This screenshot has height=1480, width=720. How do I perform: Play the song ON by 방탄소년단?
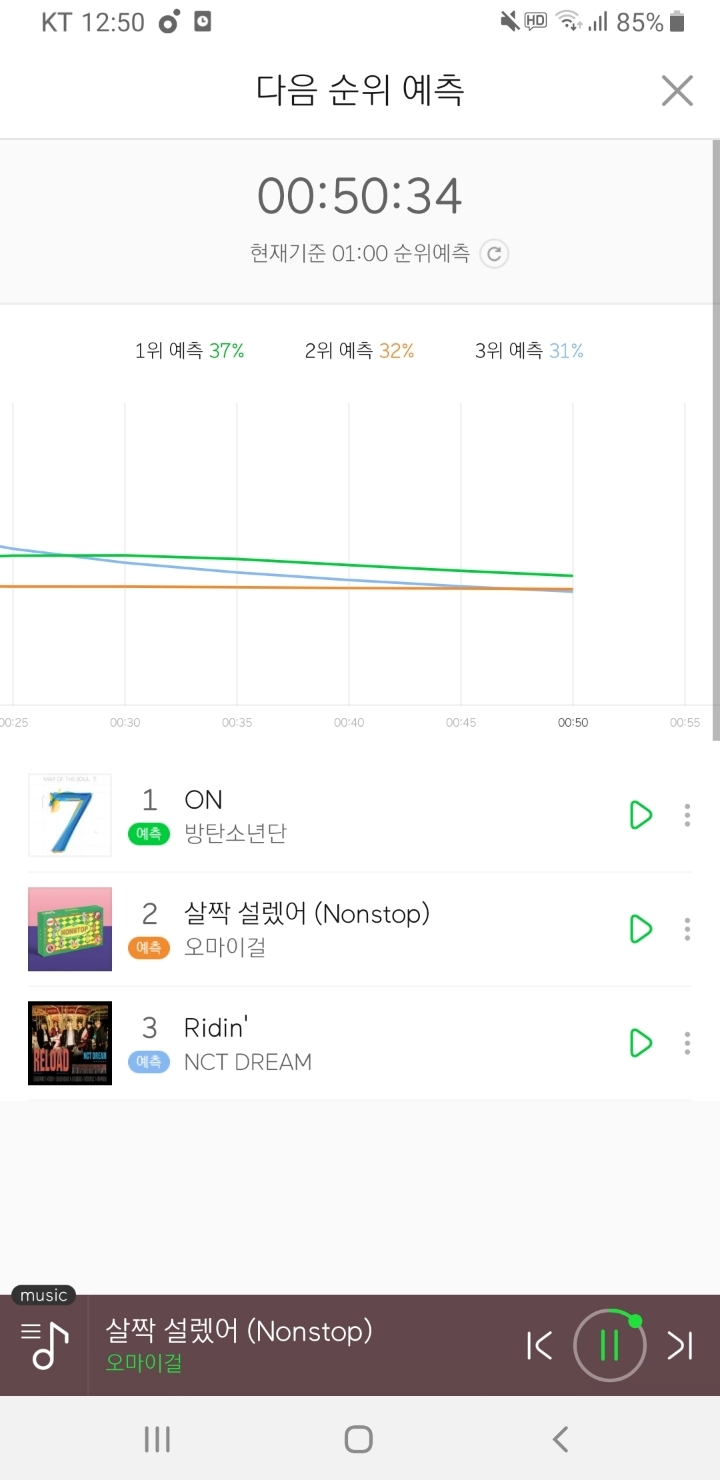640,815
